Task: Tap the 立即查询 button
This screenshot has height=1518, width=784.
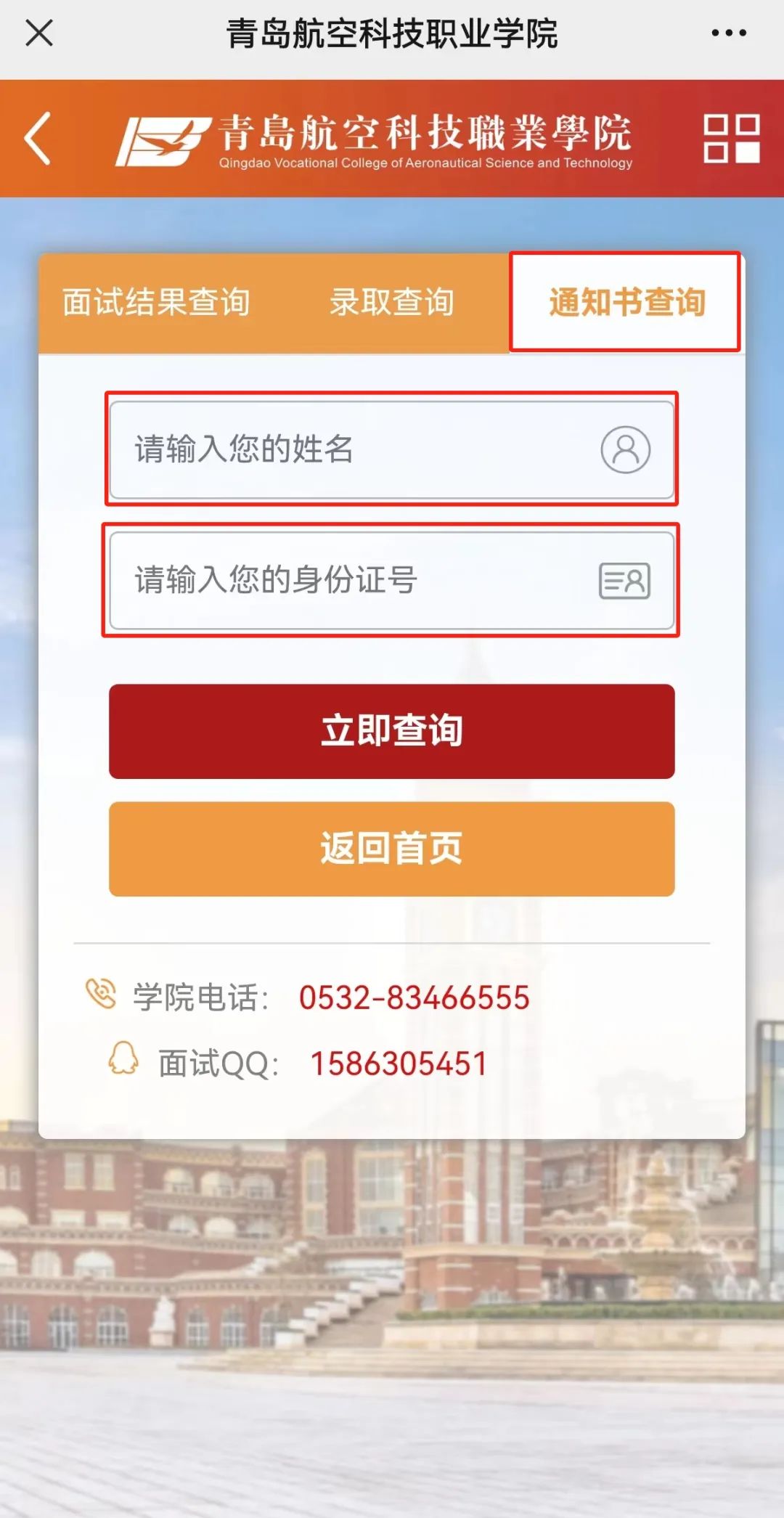Action: coord(391,731)
